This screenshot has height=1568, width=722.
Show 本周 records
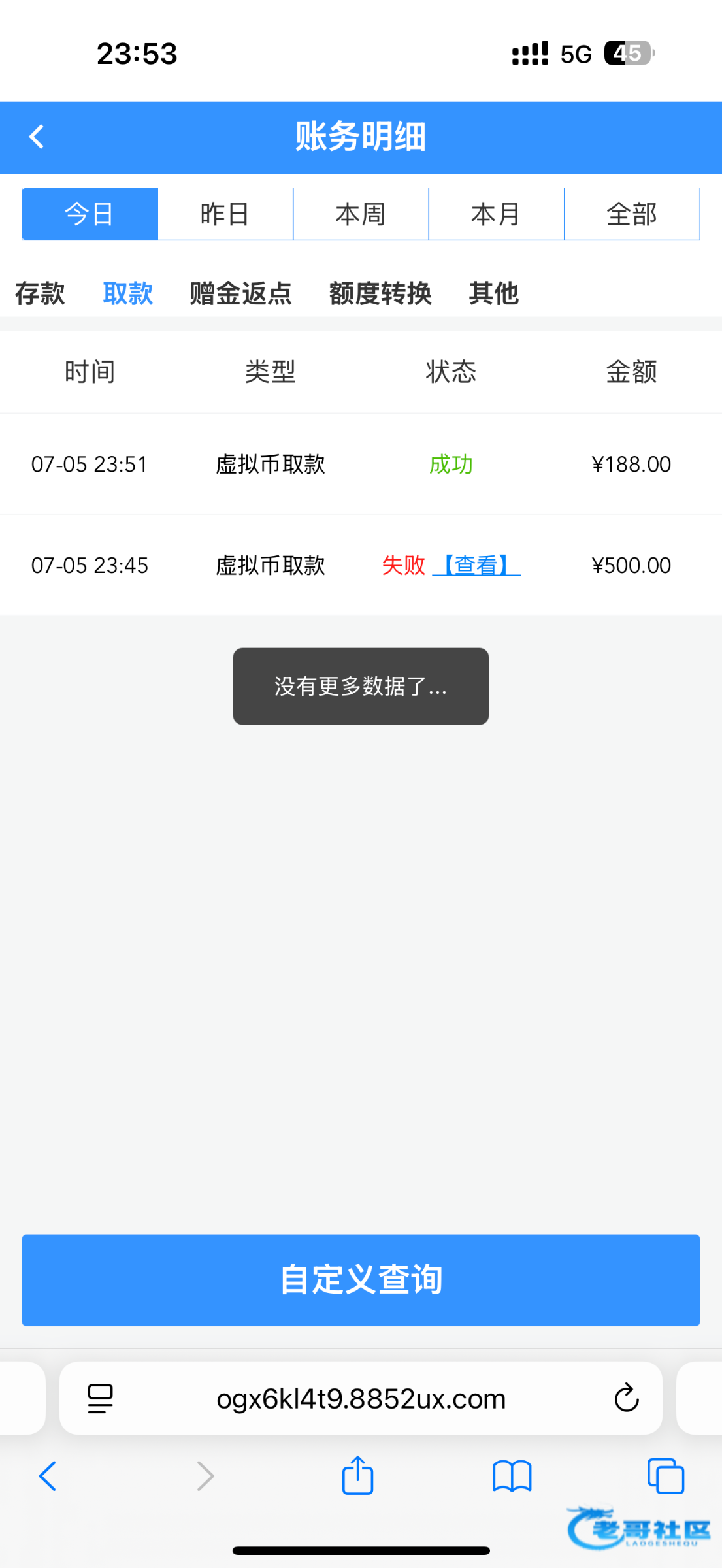(x=361, y=214)
